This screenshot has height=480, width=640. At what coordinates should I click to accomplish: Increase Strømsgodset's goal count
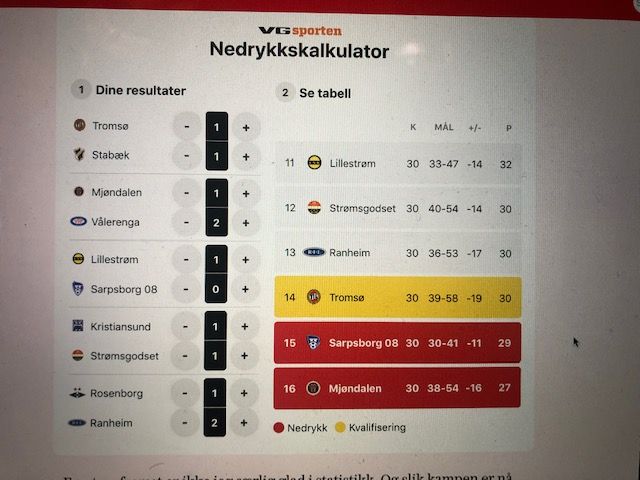245,356
